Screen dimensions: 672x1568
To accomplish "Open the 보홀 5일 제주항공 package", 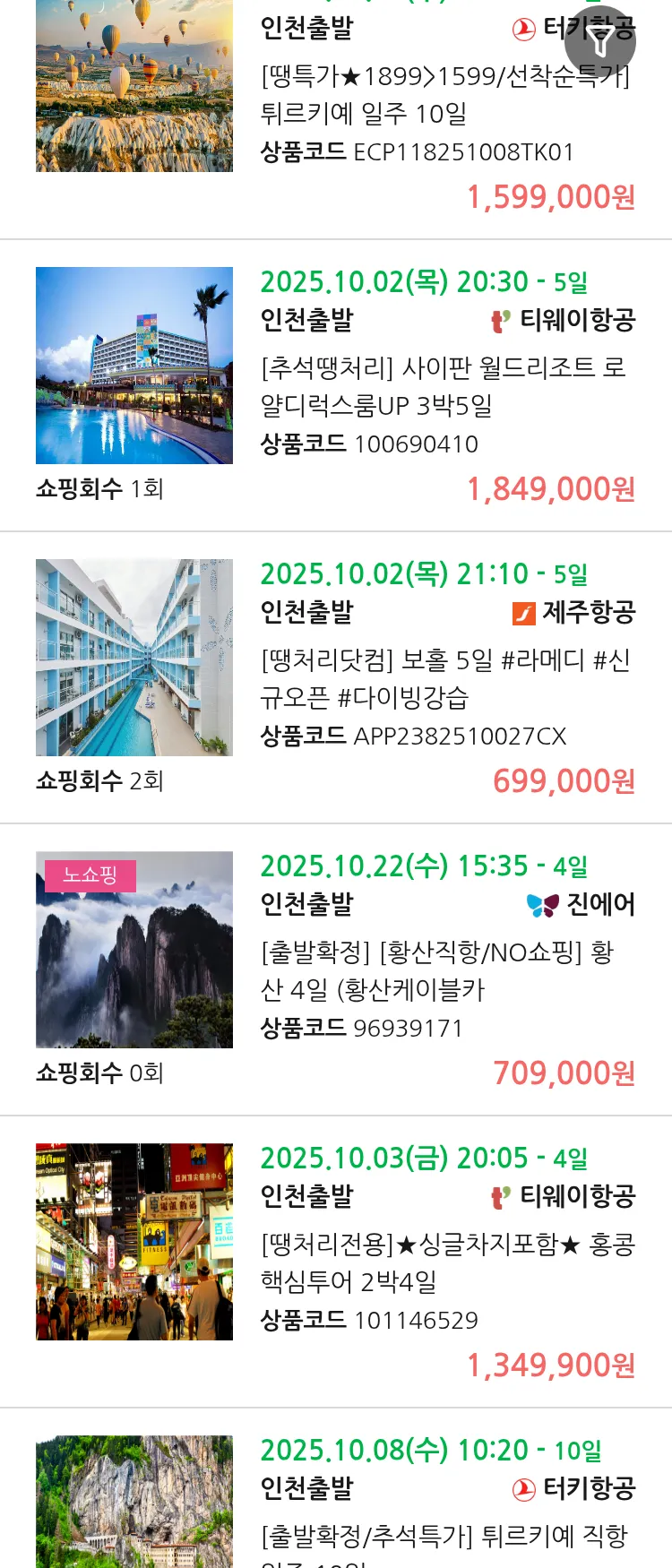I will (444, 678).
